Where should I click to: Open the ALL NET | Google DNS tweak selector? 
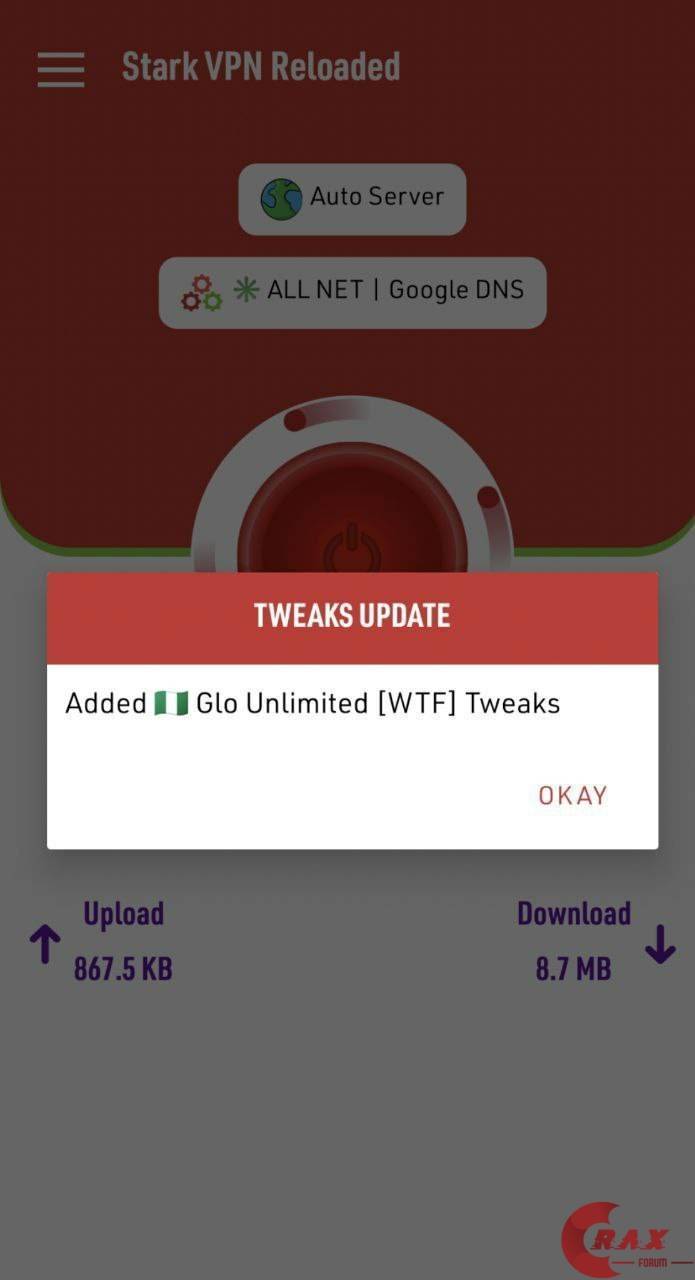(352, 292)
